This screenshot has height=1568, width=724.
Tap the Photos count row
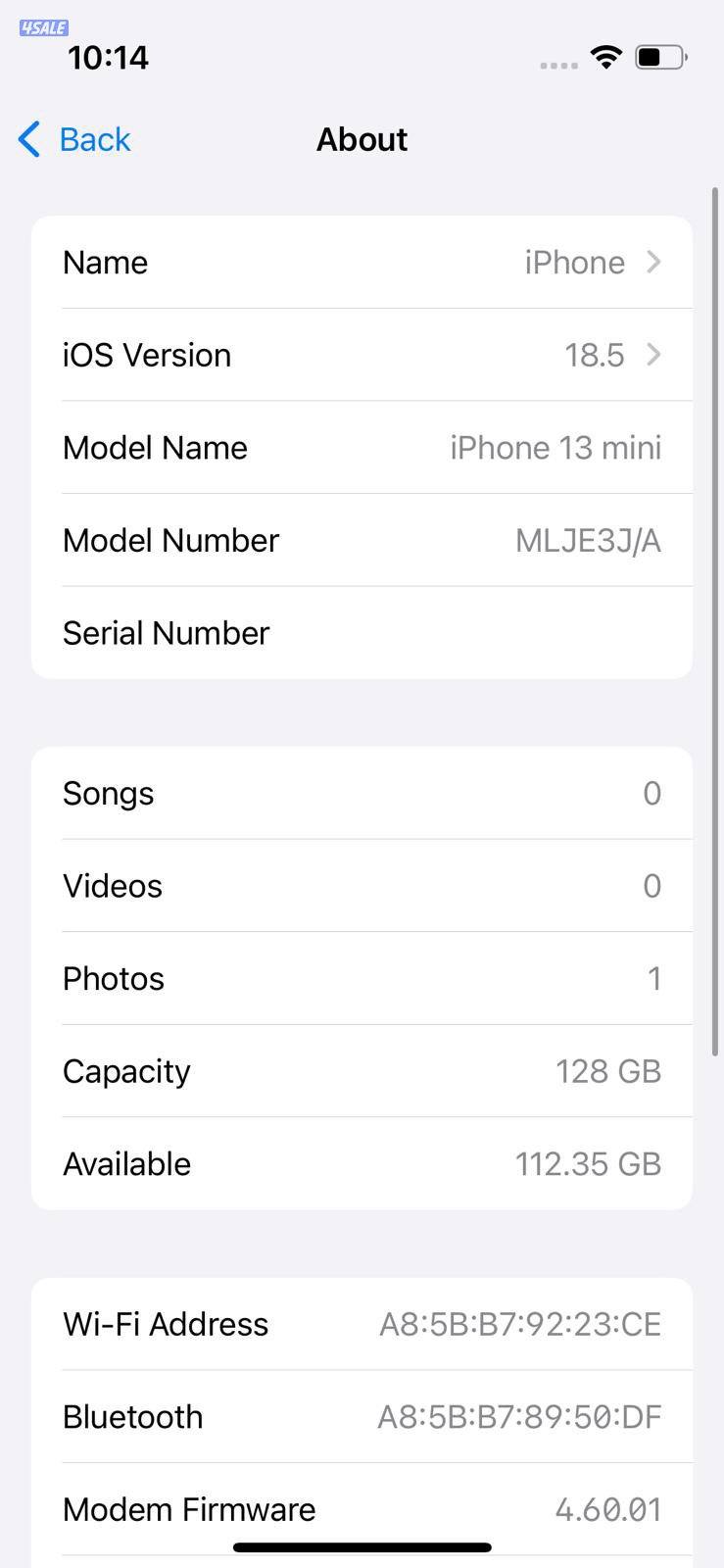tap(362, 978)
